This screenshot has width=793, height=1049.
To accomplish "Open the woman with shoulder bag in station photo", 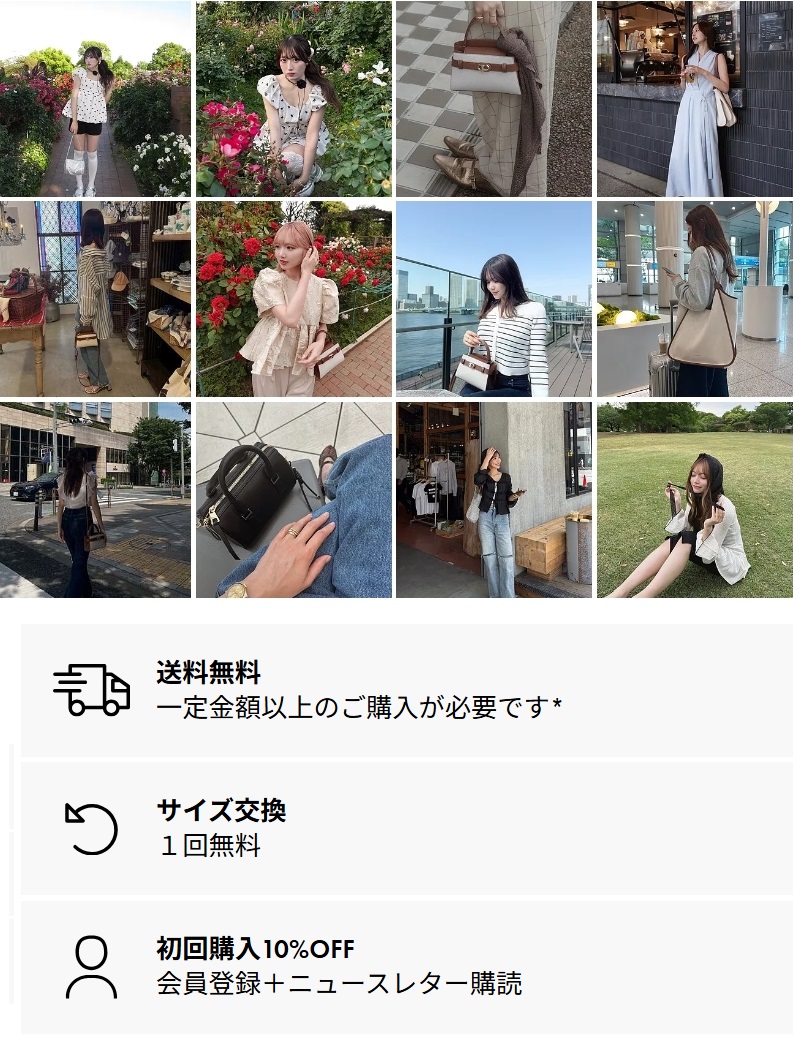I will 694,297.
